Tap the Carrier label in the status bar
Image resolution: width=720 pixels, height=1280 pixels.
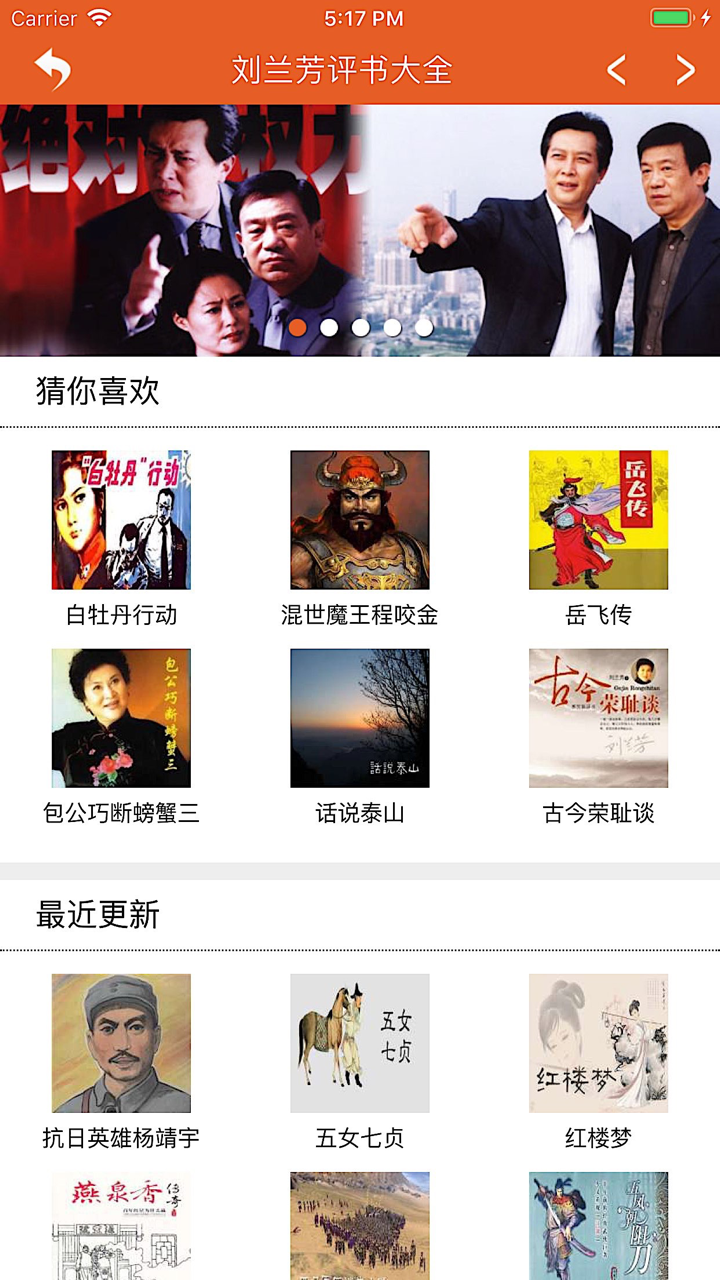click(x=45, y=18)
